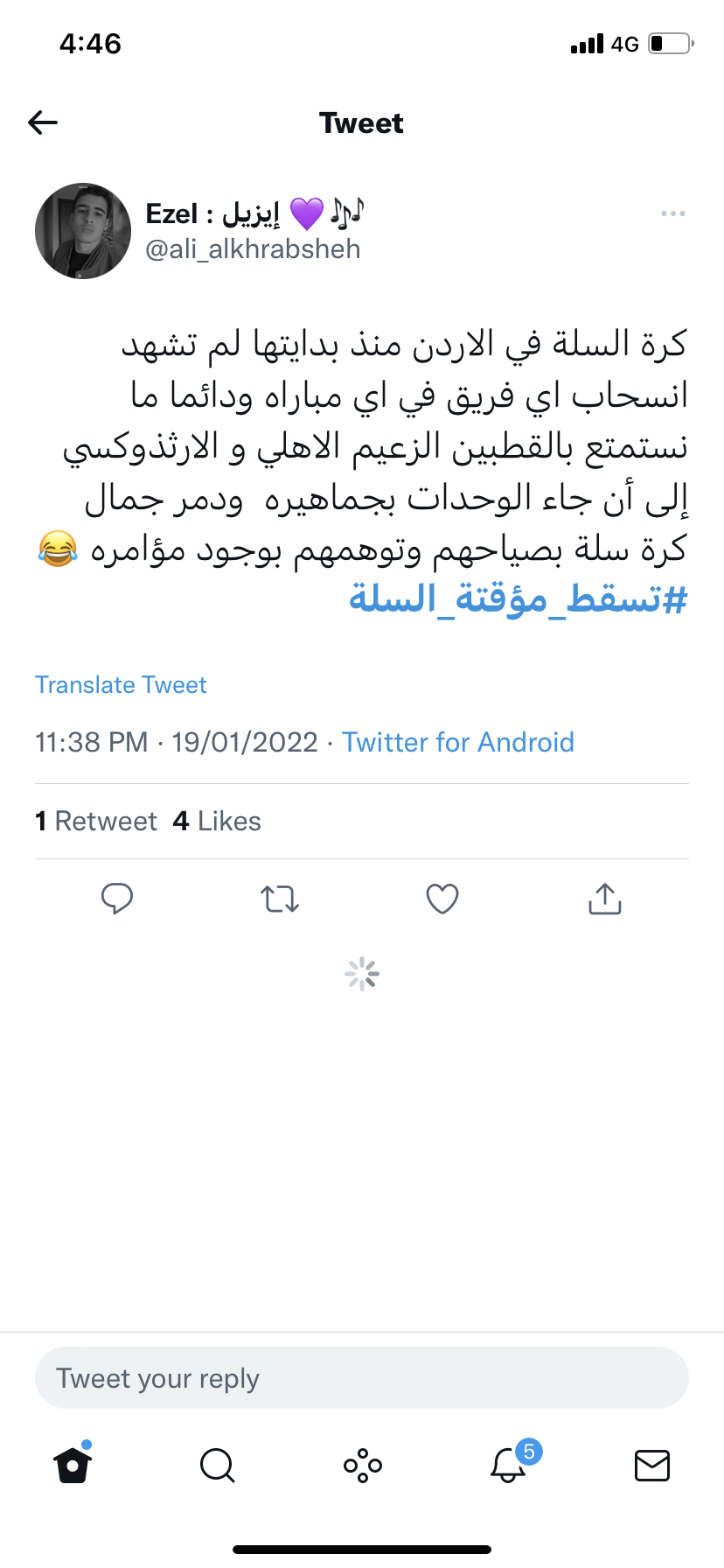This screenshot has width=724, height=1568.
Task: Switch to the Search tab
Action: click(217, 1465)
